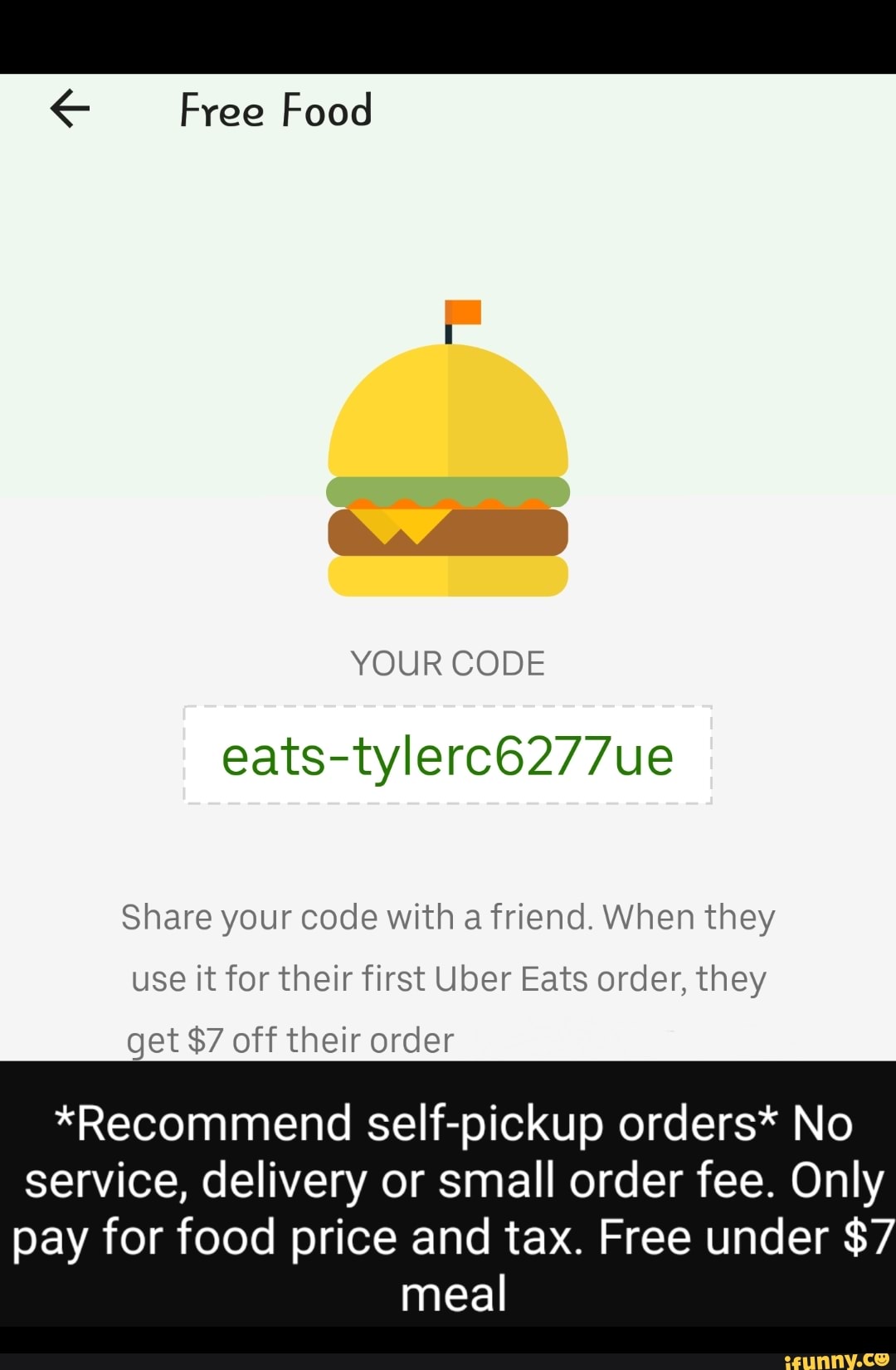Click the back arrow in the Free Food header
Image resolution: width=896 pixels, height=1370 pixels.
click(x=71, y=109)
